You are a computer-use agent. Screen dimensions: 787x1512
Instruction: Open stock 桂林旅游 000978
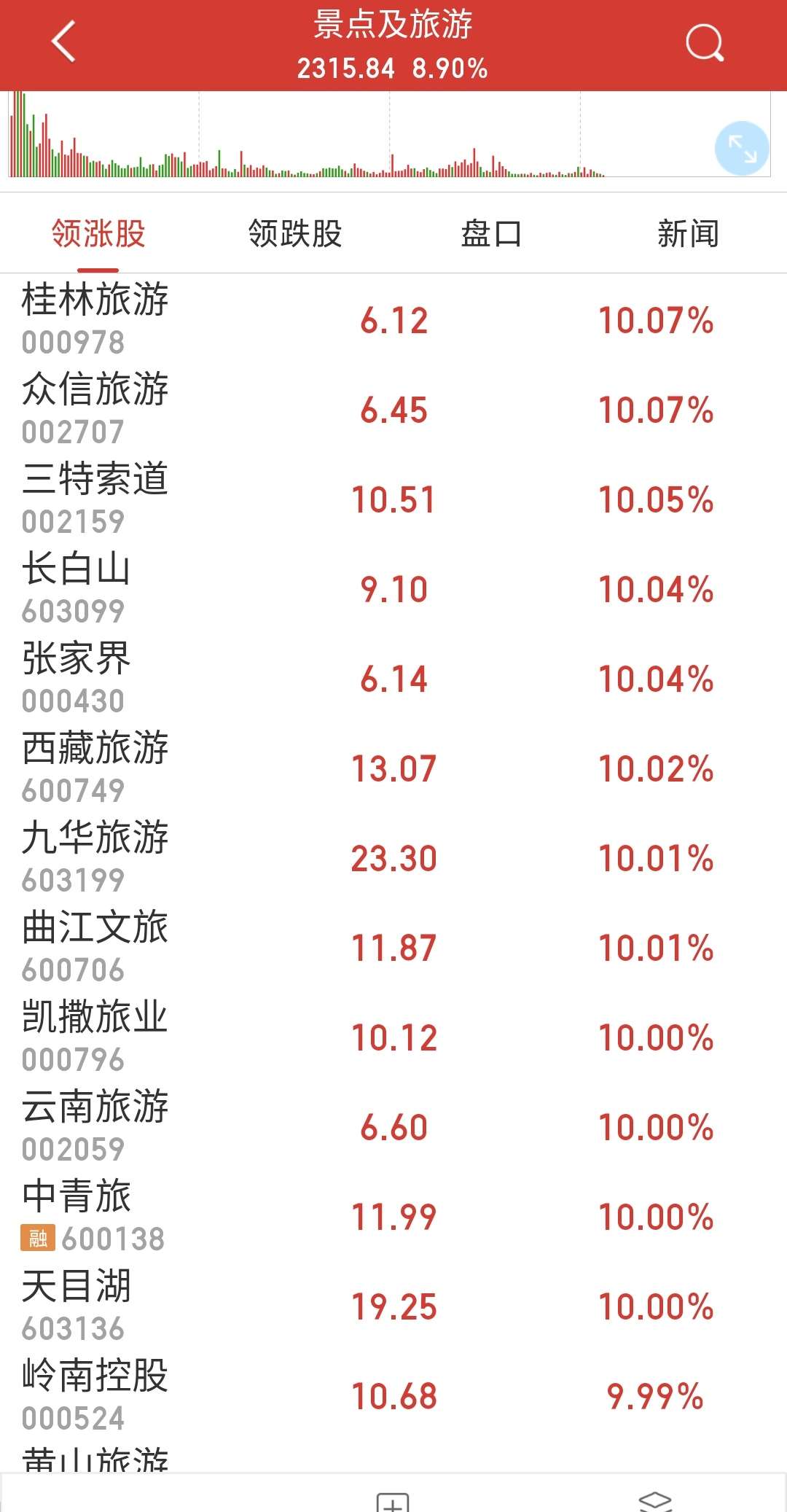click(x=393, y=319)
